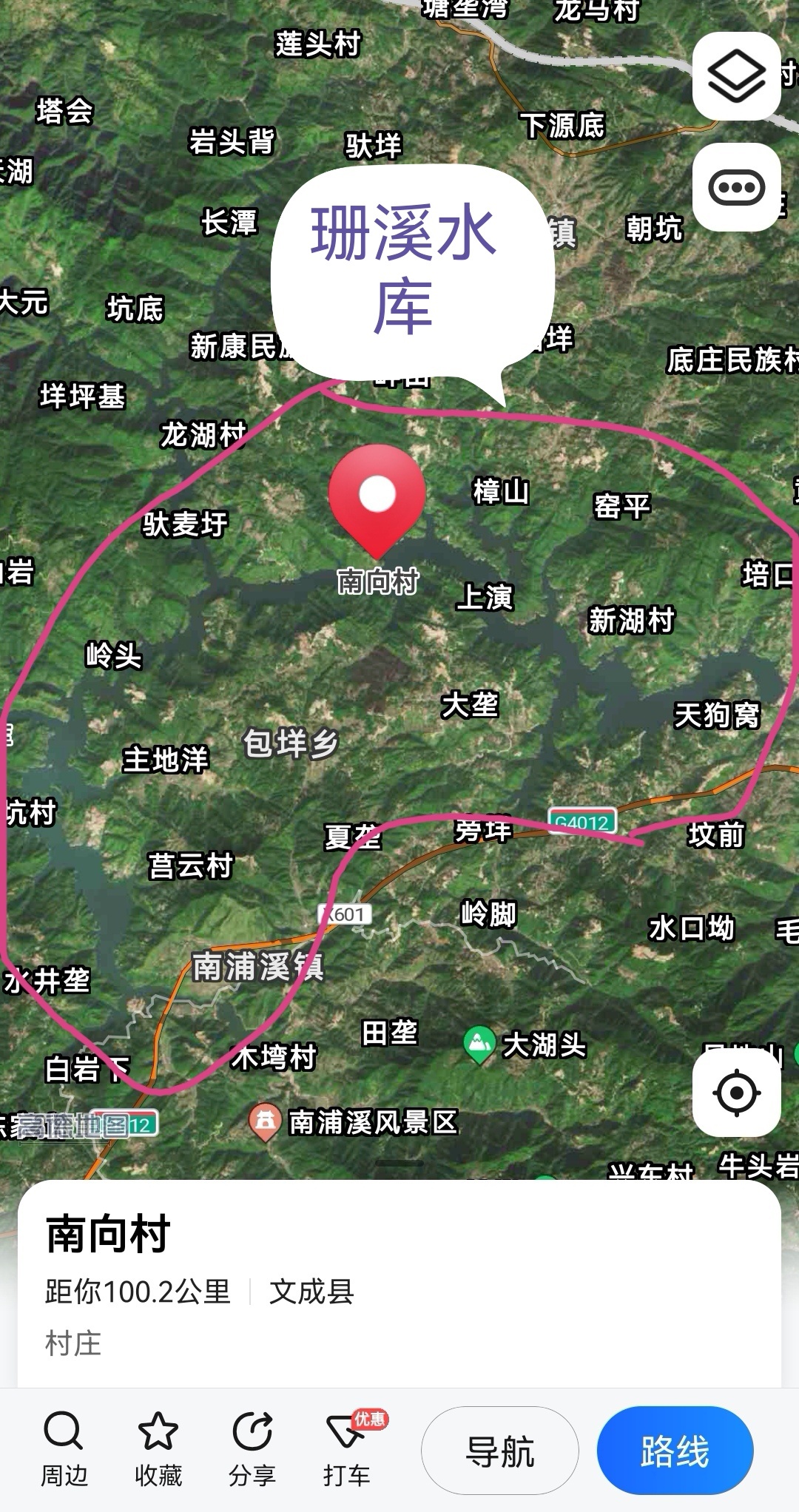View route options with 路线

[x=675, y=1451]
